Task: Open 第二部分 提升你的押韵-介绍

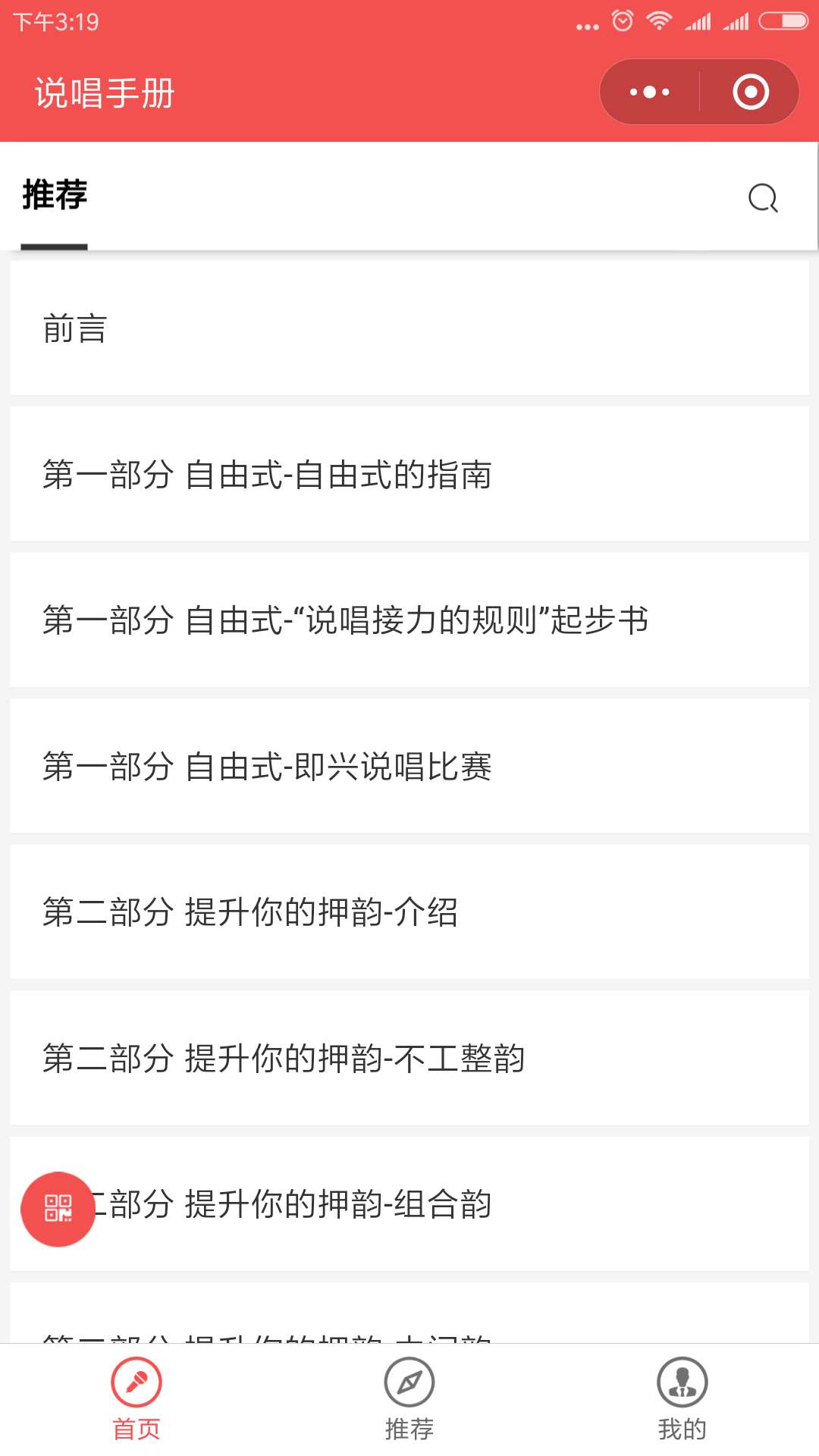Action: tap(409, 912)
